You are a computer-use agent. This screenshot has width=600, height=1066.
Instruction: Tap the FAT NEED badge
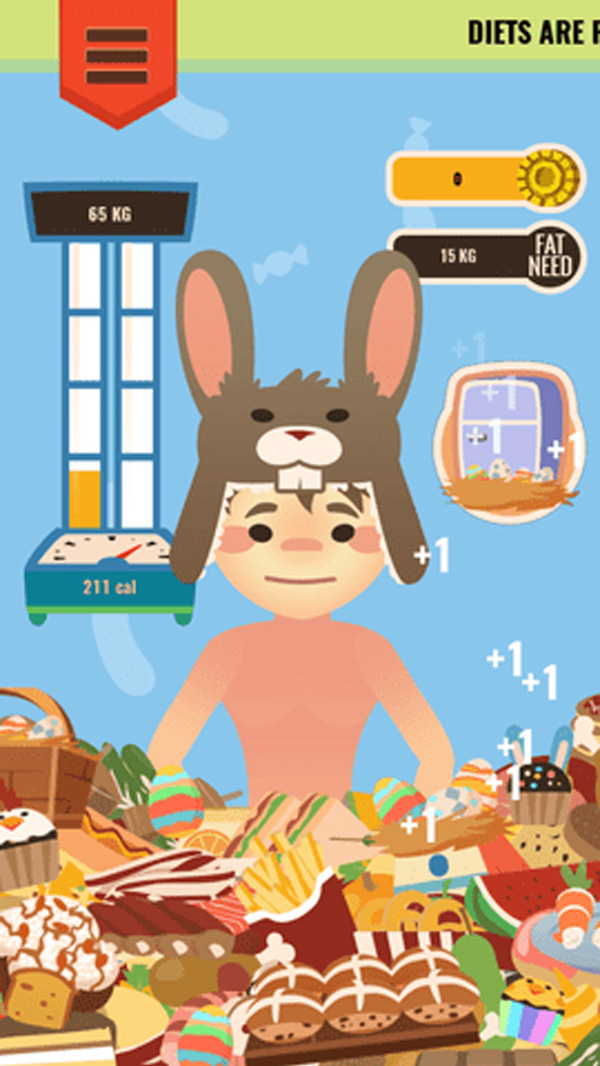coord(551,256)
